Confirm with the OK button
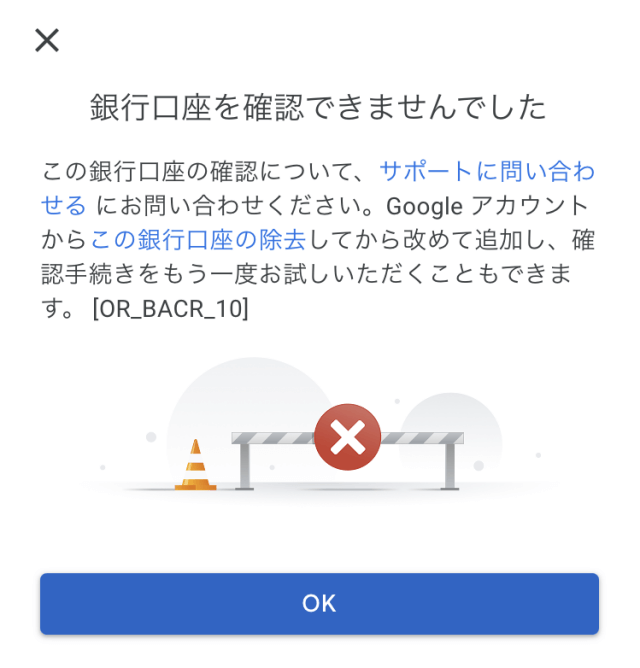The image size is (640, 668). (x=319, y=603)
